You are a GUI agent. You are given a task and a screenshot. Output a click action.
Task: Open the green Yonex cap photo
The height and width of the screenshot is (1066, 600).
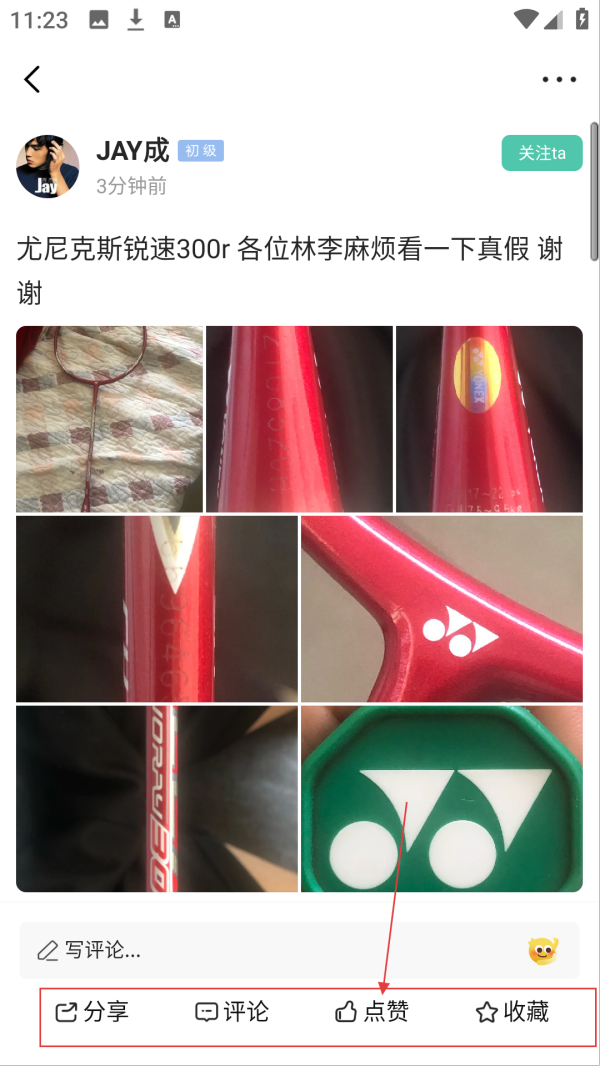click(x=442, y=799)
